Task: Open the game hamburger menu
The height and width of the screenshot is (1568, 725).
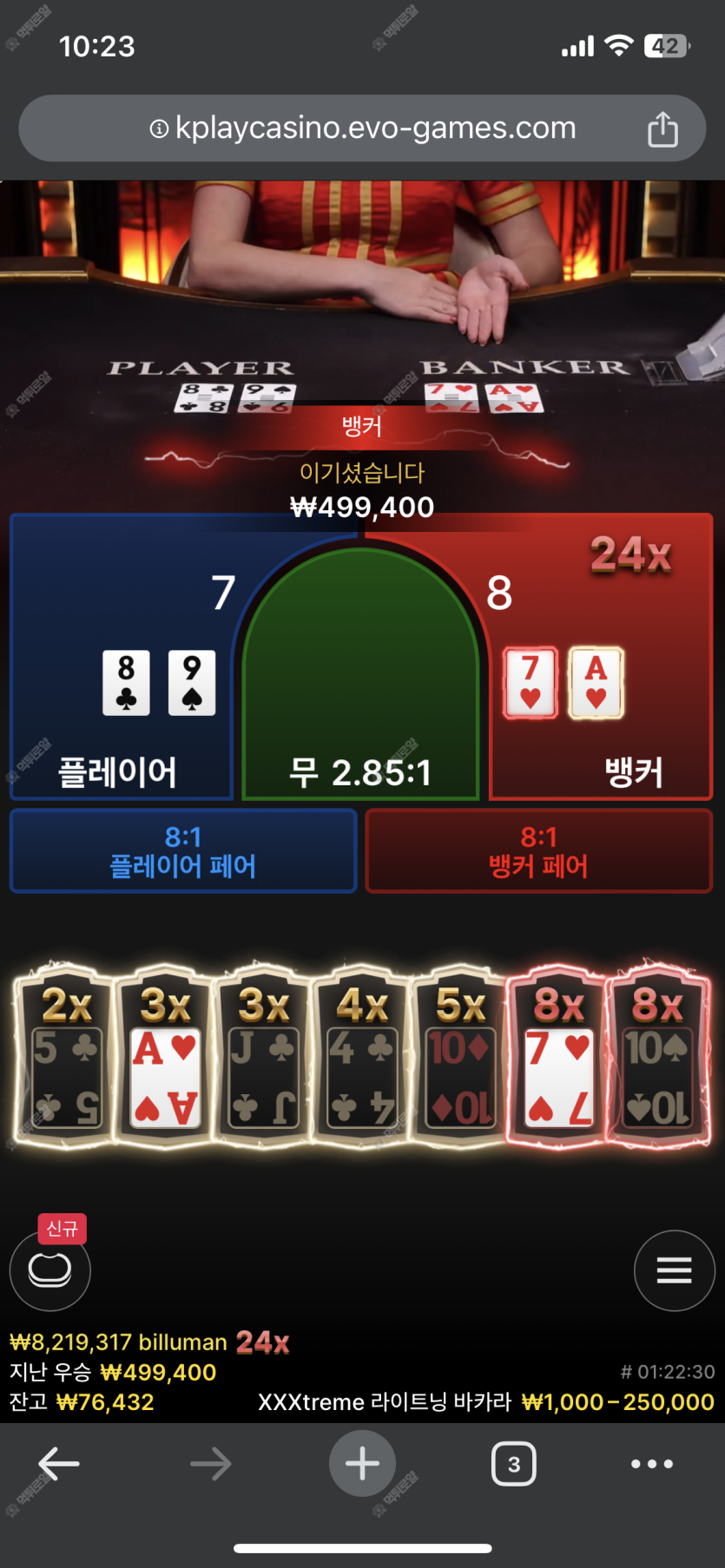Action: point(674,1270)
